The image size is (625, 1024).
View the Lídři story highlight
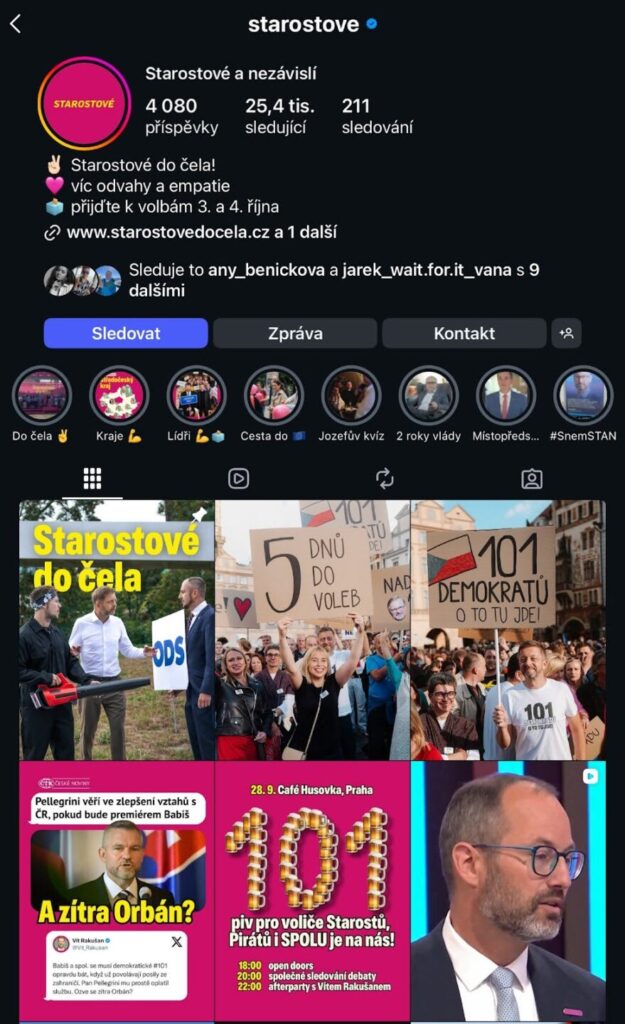tap(196, 396)
